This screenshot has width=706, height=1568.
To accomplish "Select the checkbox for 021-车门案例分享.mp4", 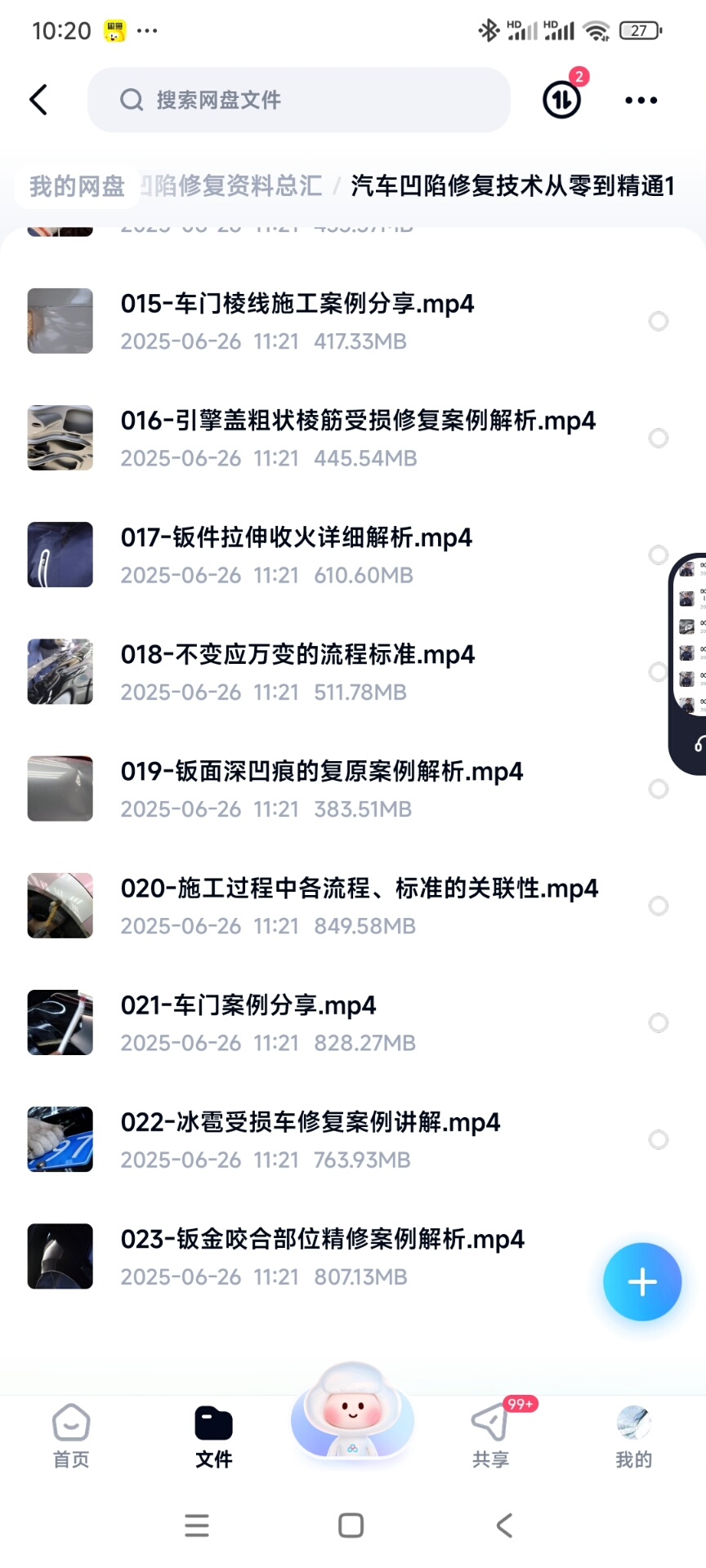I will 658,1022.
